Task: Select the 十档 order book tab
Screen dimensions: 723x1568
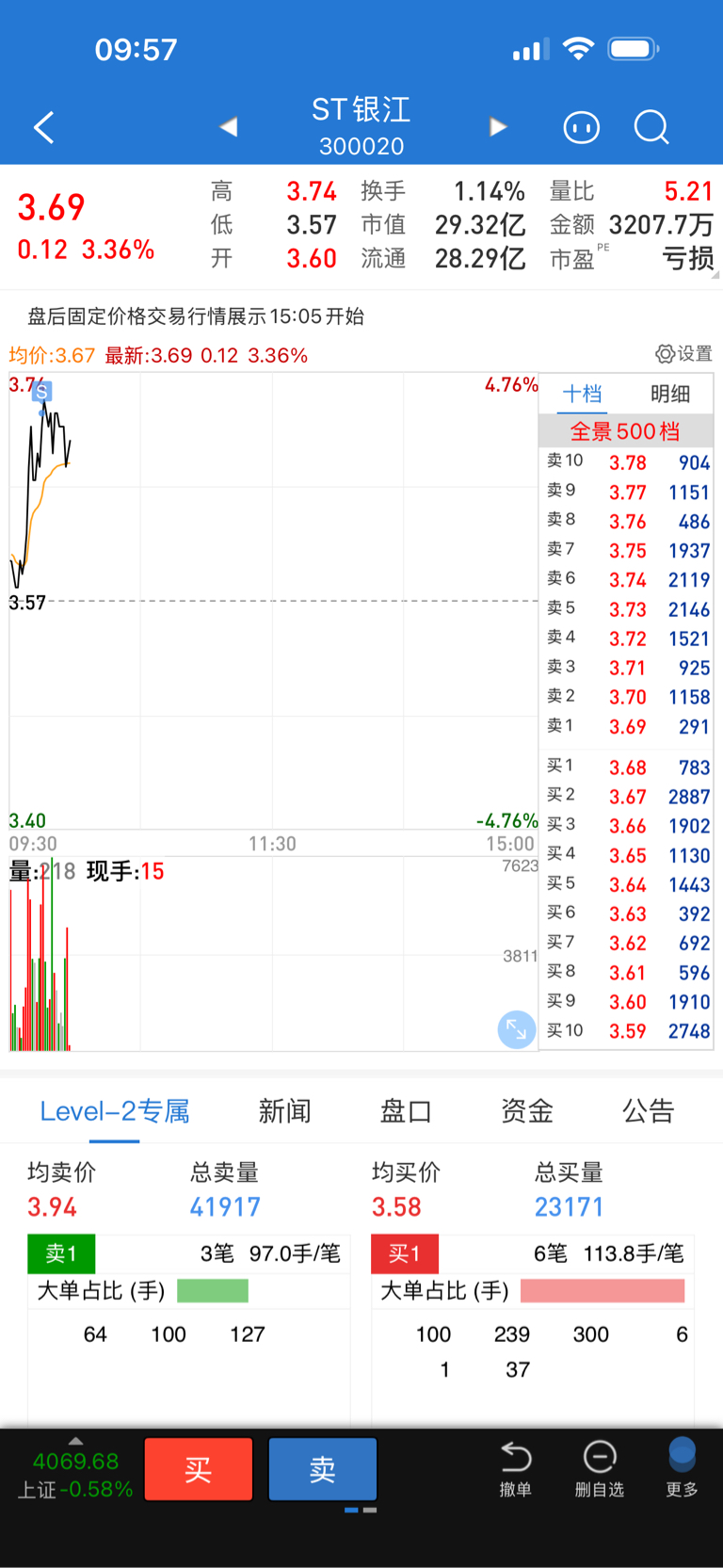Action: point(582,394)
